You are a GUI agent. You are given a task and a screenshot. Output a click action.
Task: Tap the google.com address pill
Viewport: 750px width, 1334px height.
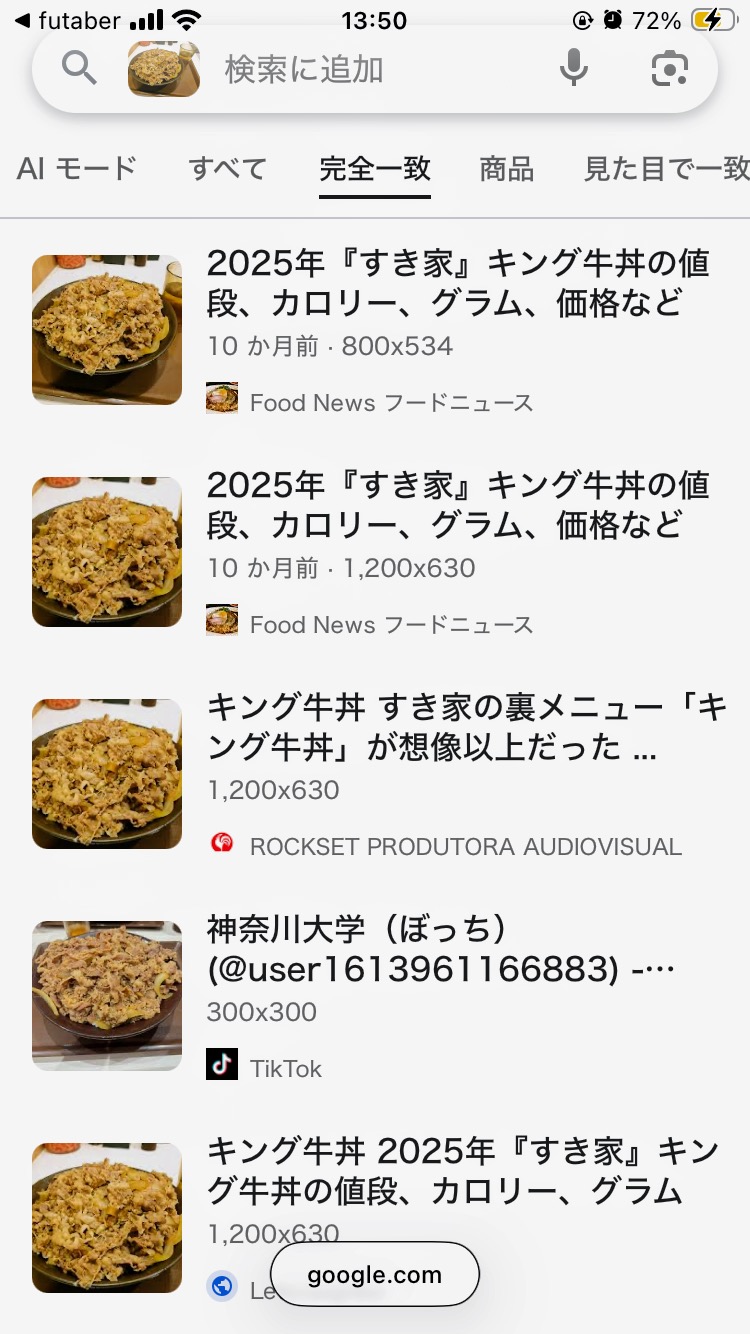375,1275
